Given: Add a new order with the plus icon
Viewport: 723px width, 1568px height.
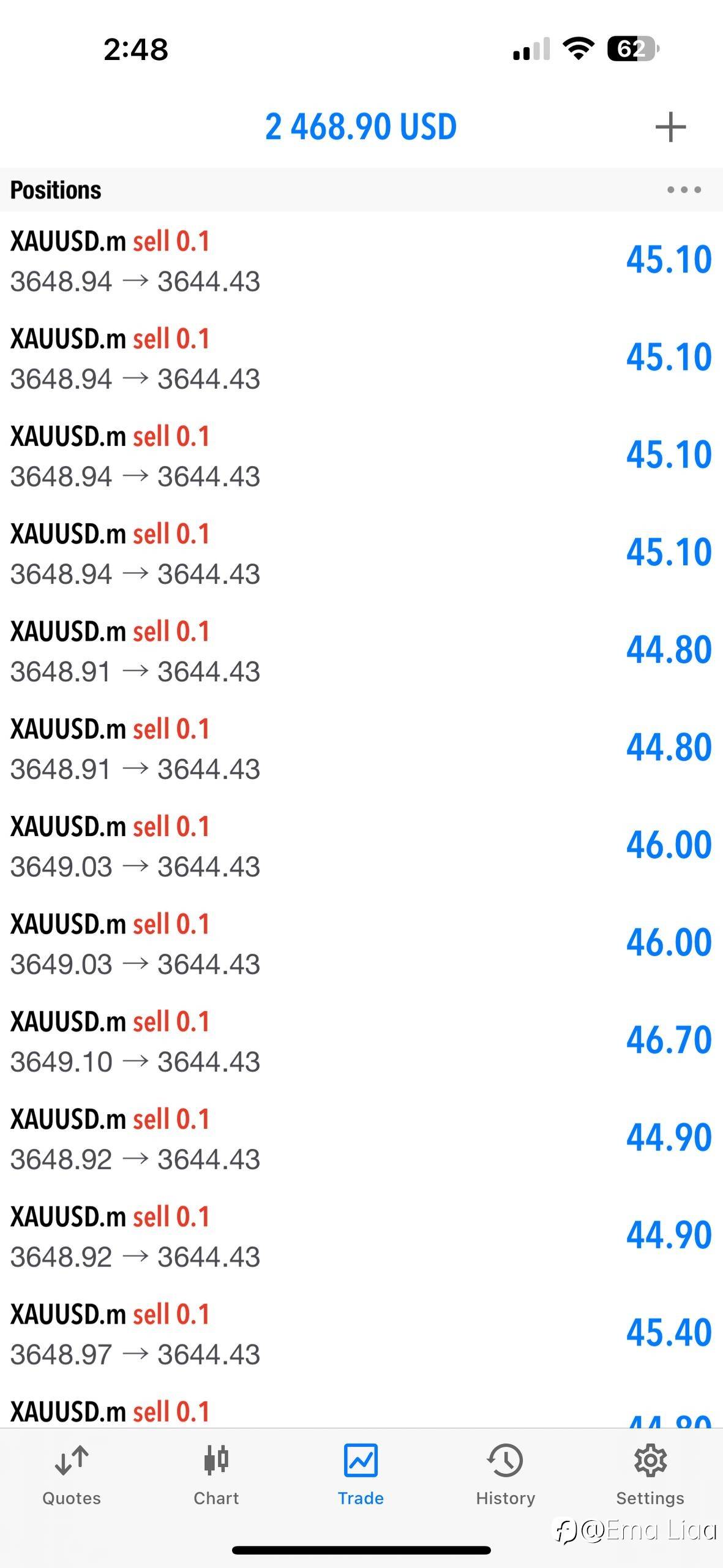Looking at the screenshot, I should (670, 127).
